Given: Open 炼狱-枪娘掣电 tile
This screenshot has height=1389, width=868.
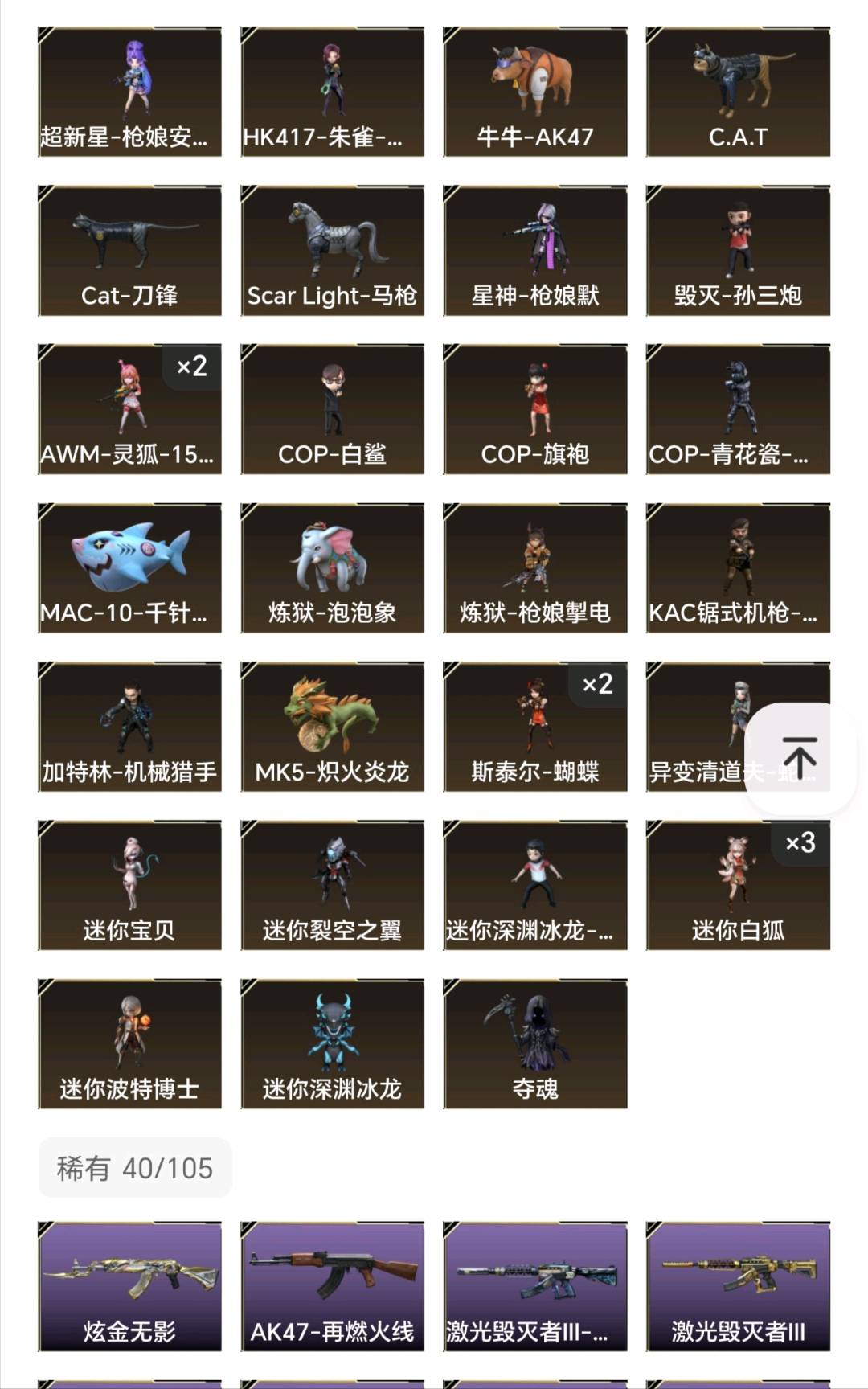Looking at the screenshot, I should click(535, 567).
